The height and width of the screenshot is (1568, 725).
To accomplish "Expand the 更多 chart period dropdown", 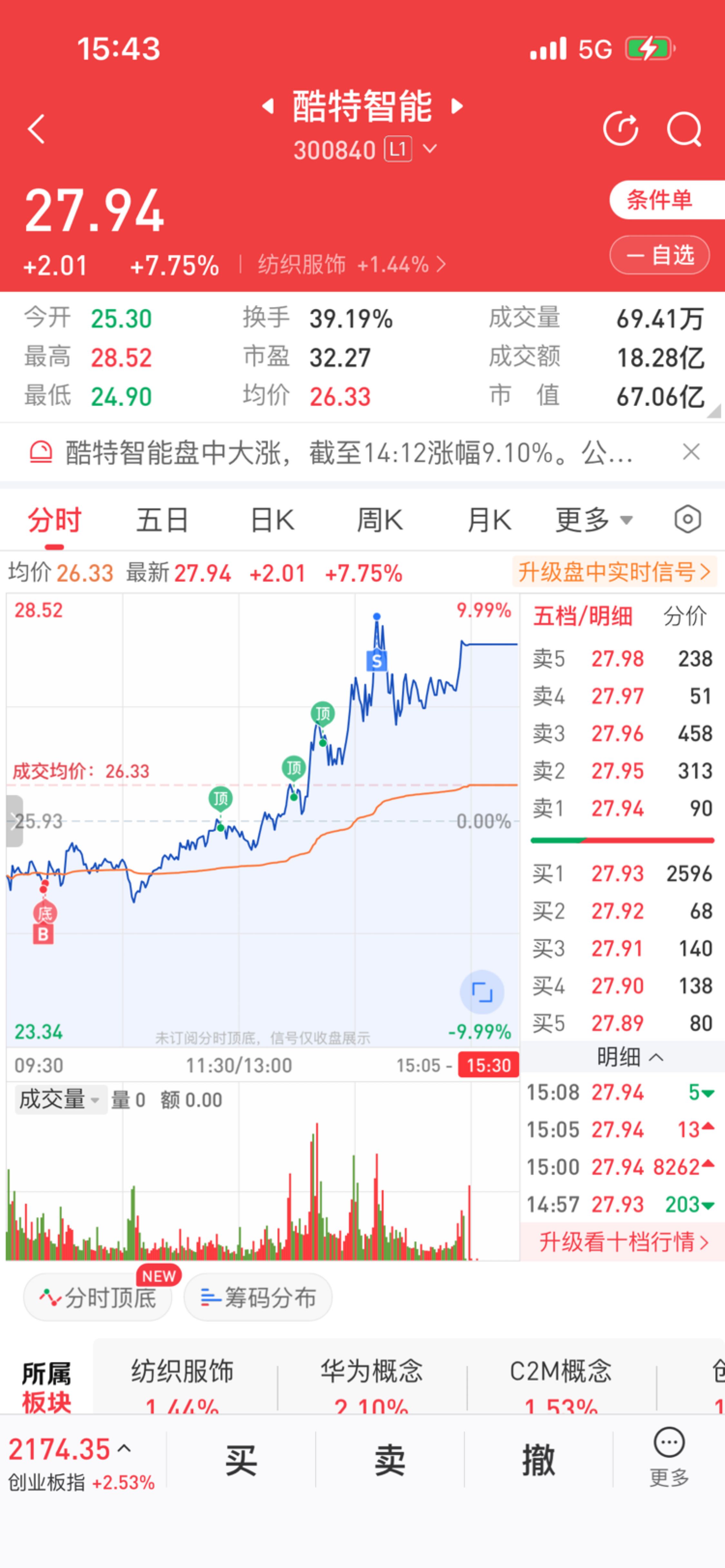I will [x=594, y=520].
